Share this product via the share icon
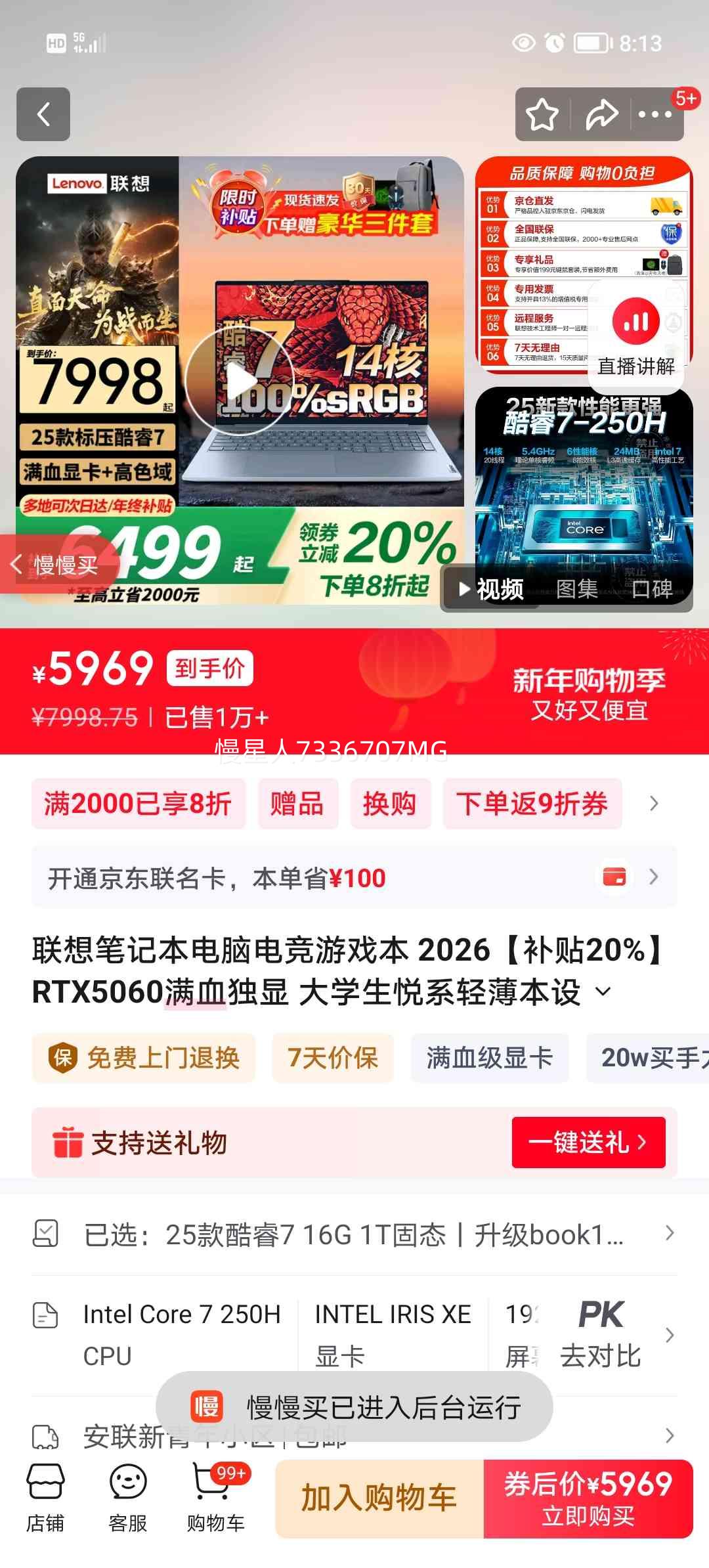This screenshot has width=709, height=1568. (x=602, y=114)
